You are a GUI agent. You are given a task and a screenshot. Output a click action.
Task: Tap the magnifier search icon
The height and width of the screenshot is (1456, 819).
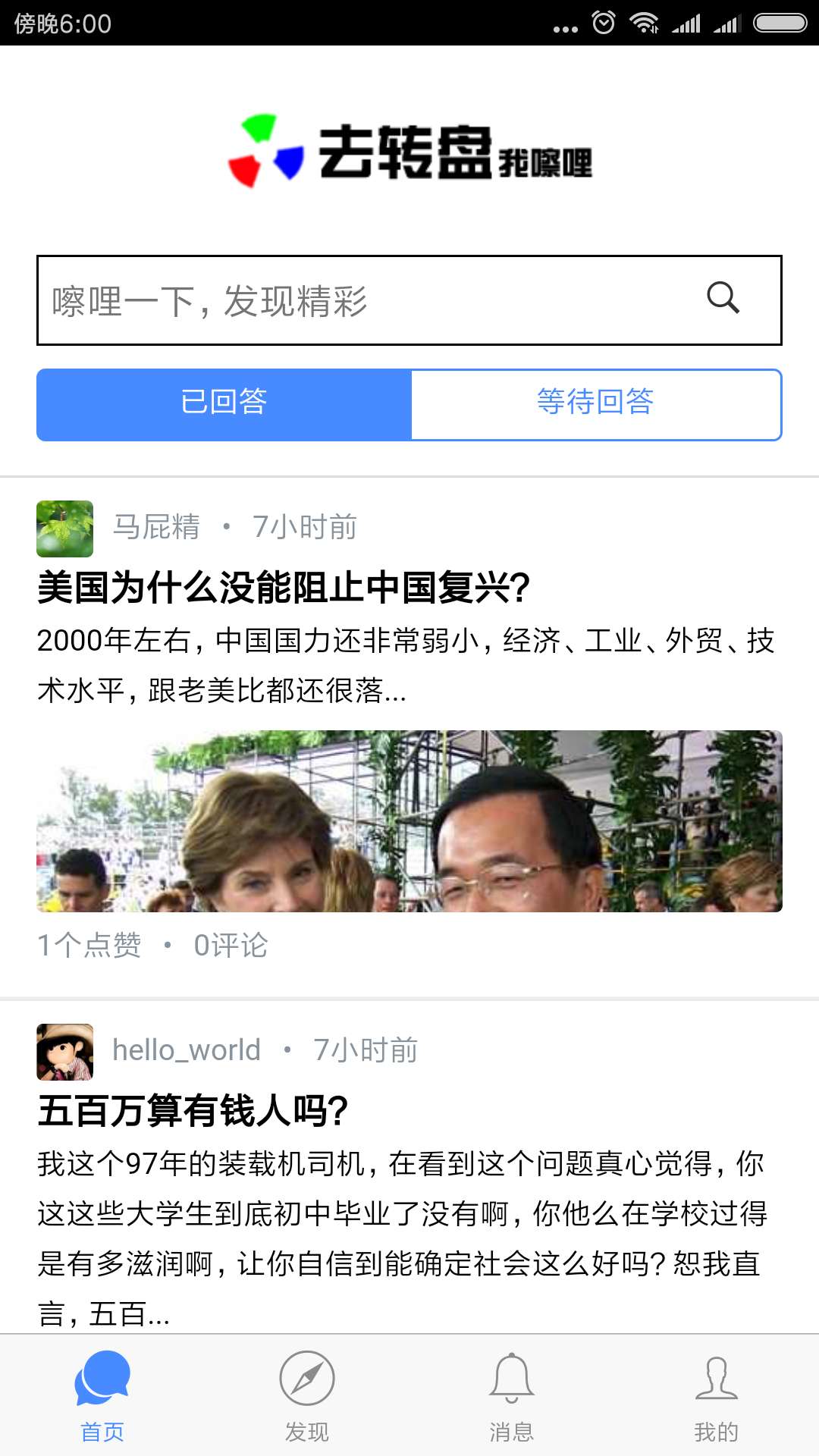(723, 298)
